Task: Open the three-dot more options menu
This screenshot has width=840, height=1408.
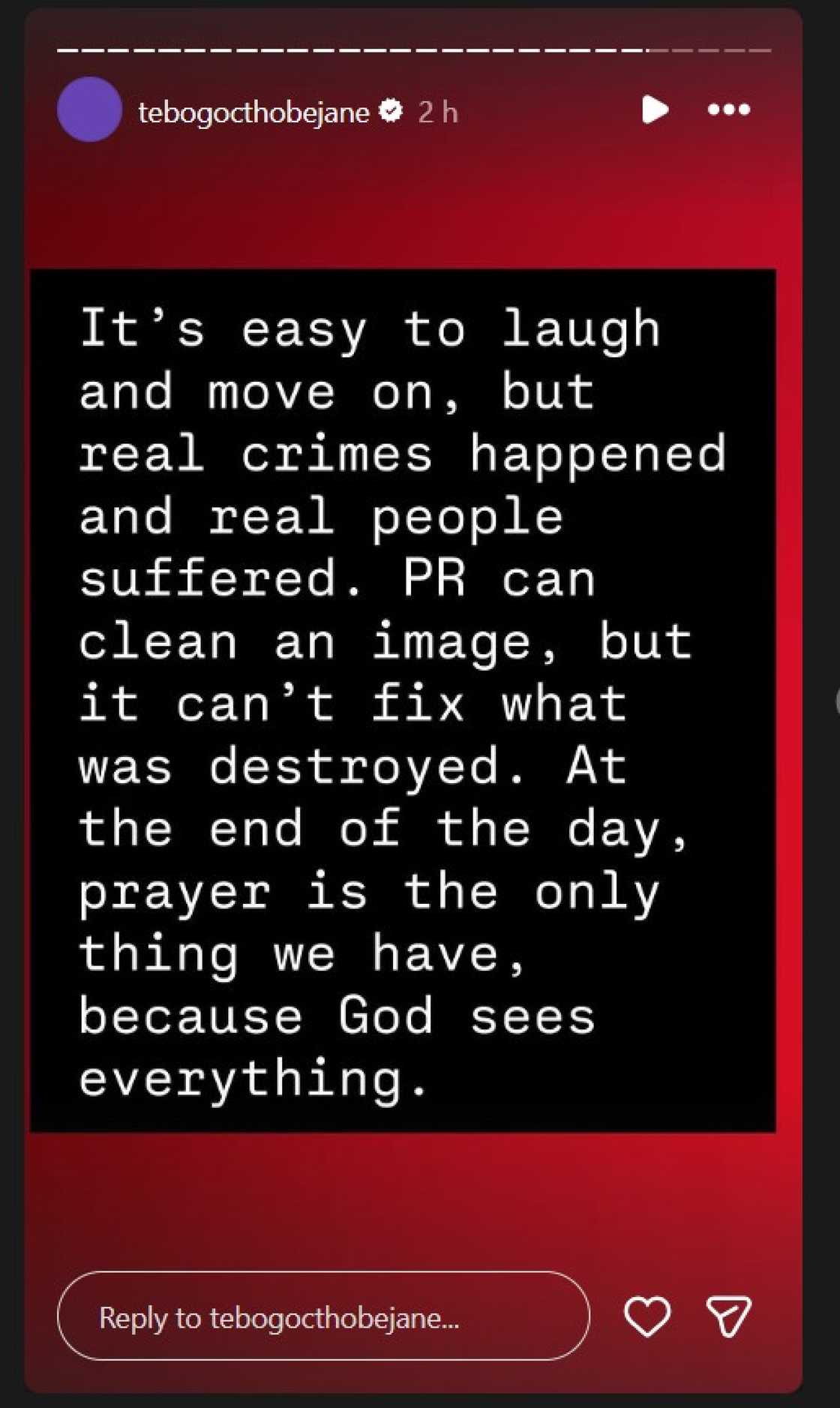Action: (x=728, y=110)
